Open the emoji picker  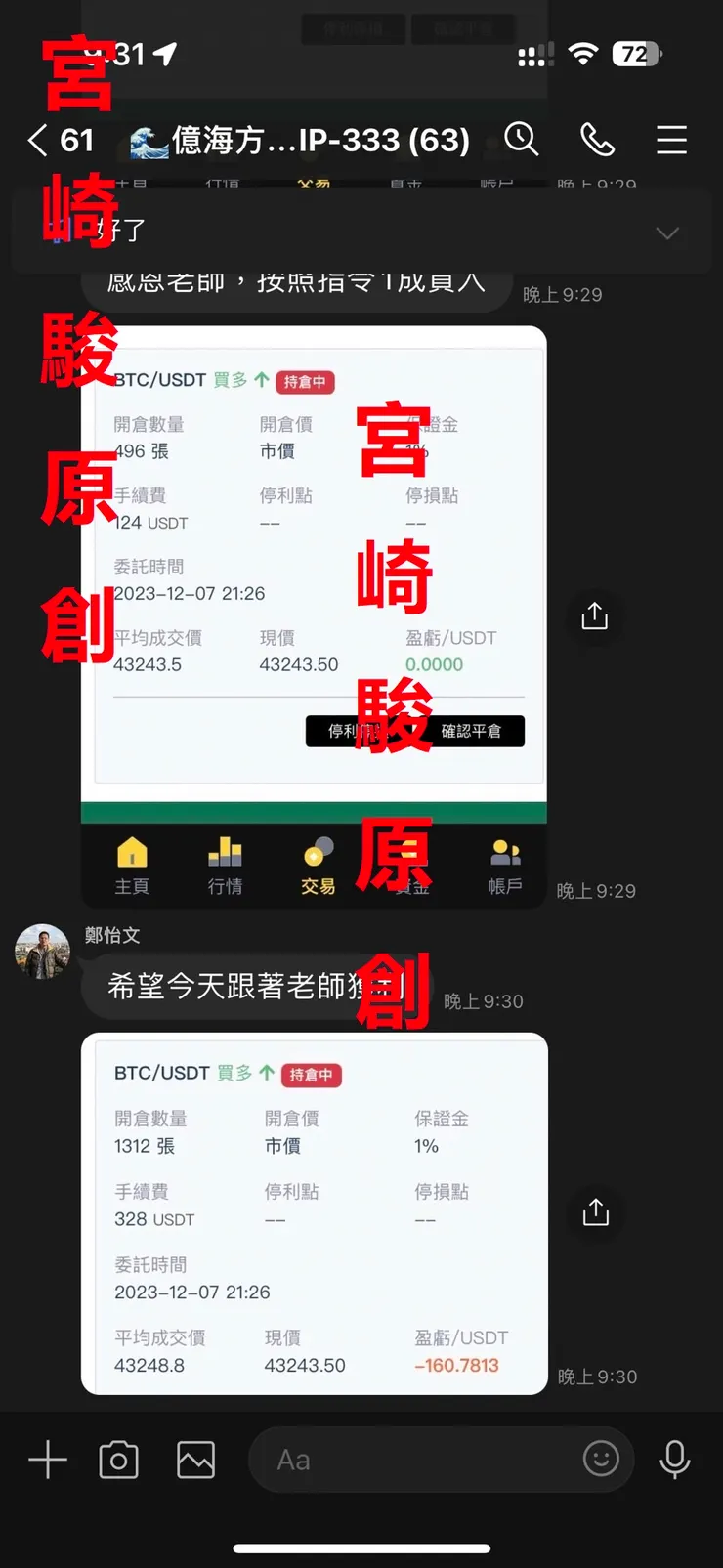(601, 1460)
